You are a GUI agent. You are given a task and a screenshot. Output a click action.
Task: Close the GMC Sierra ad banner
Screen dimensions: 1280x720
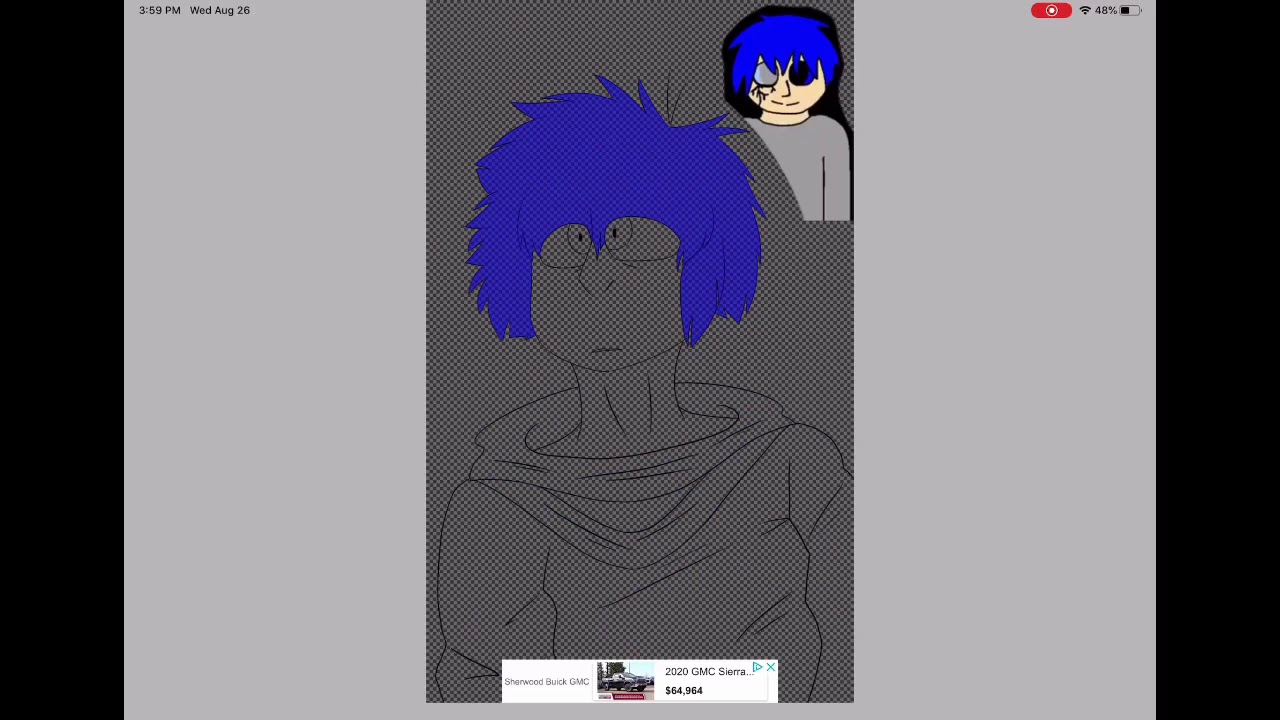coord(771,667)
